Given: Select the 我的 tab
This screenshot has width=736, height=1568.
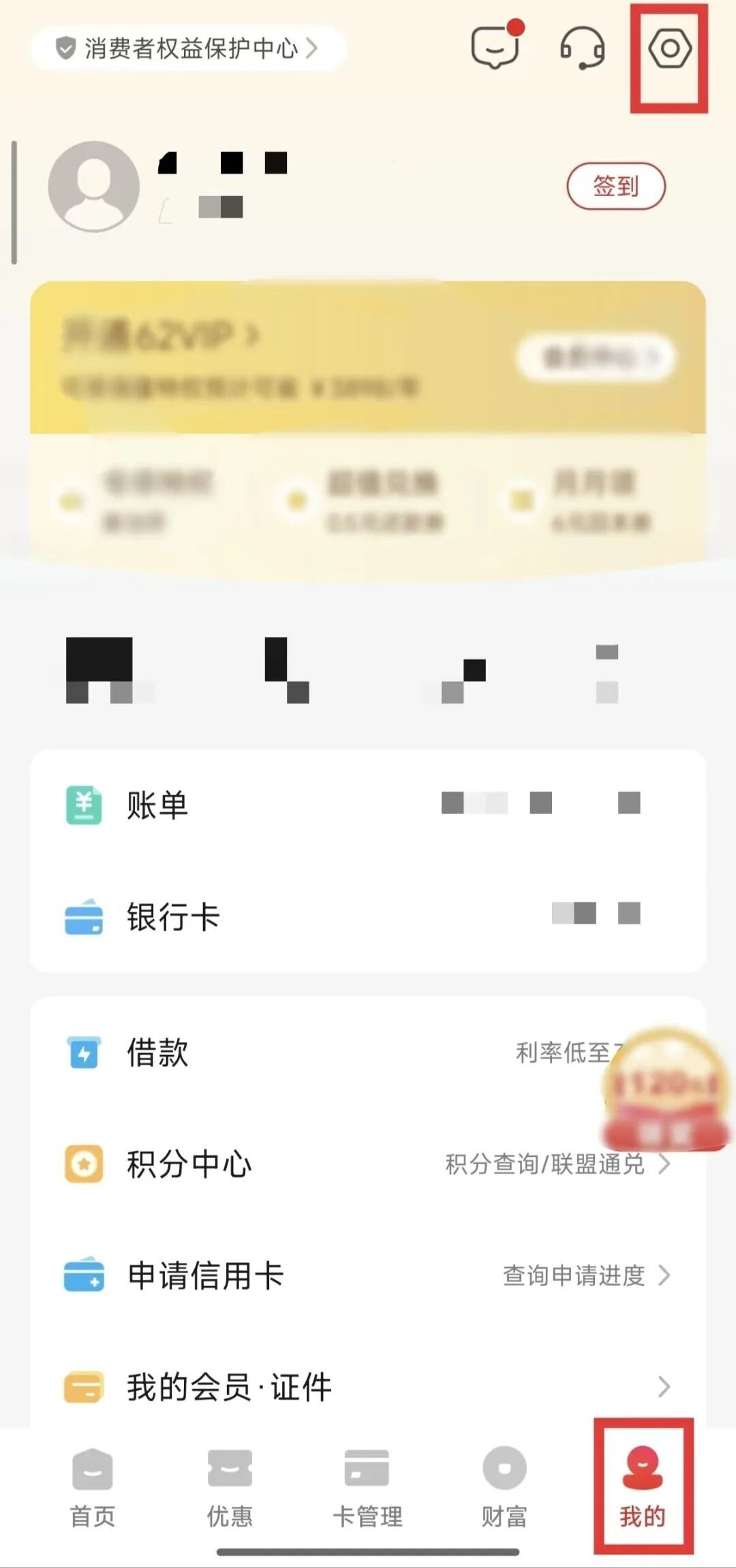Looking at the screenshot, I should [x=643, y=1488].
